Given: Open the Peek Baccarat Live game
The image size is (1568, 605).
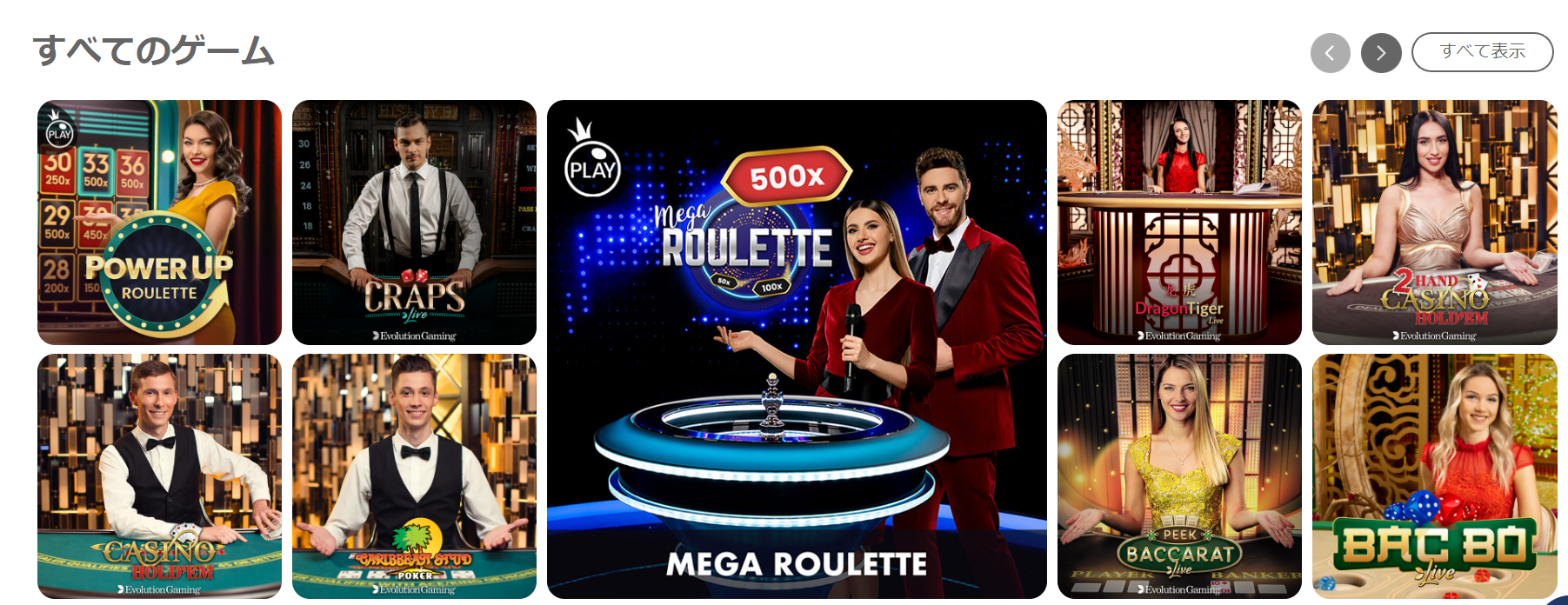Looking at the screenshot, I should [1178, 475].
